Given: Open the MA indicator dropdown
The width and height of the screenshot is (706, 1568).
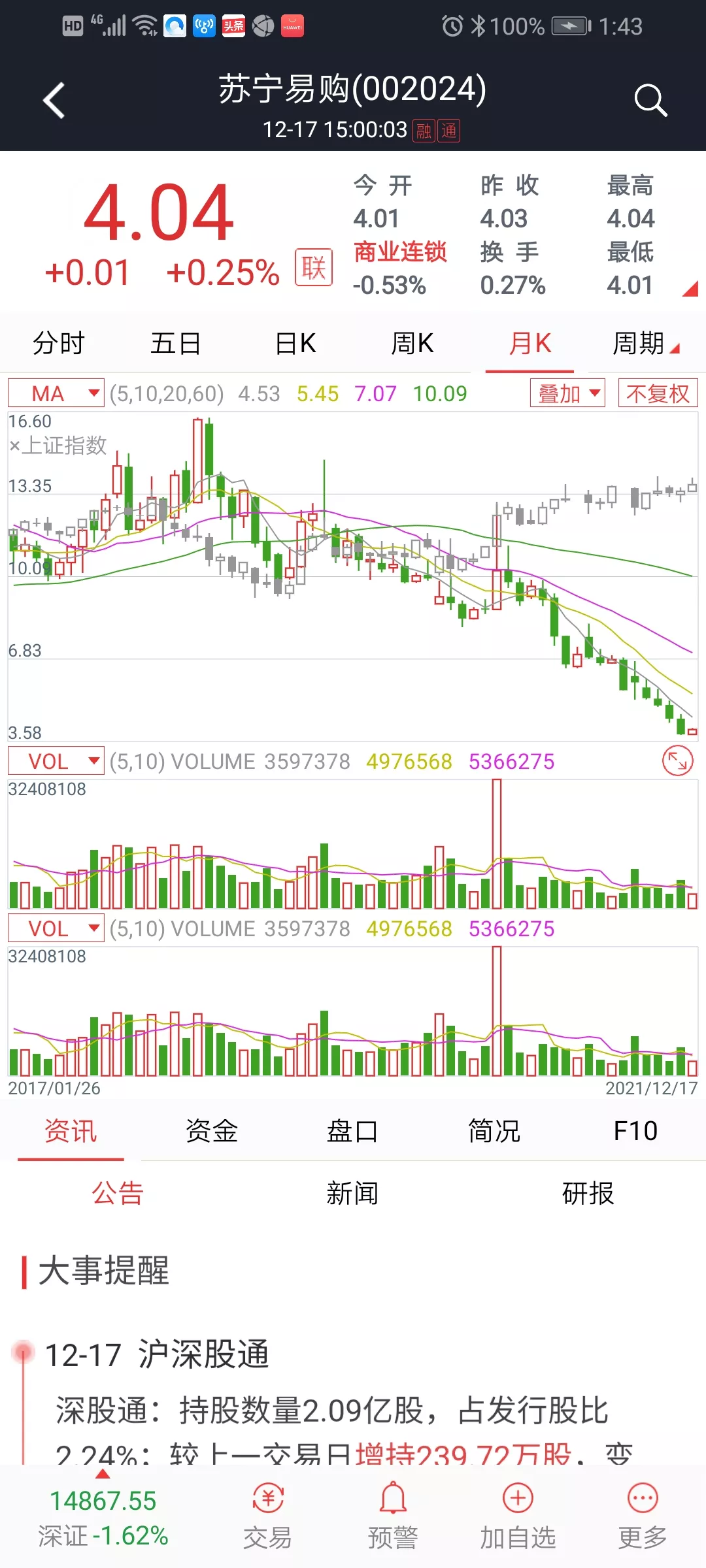Looking at the screenshot, I should [x=56, y=393].
